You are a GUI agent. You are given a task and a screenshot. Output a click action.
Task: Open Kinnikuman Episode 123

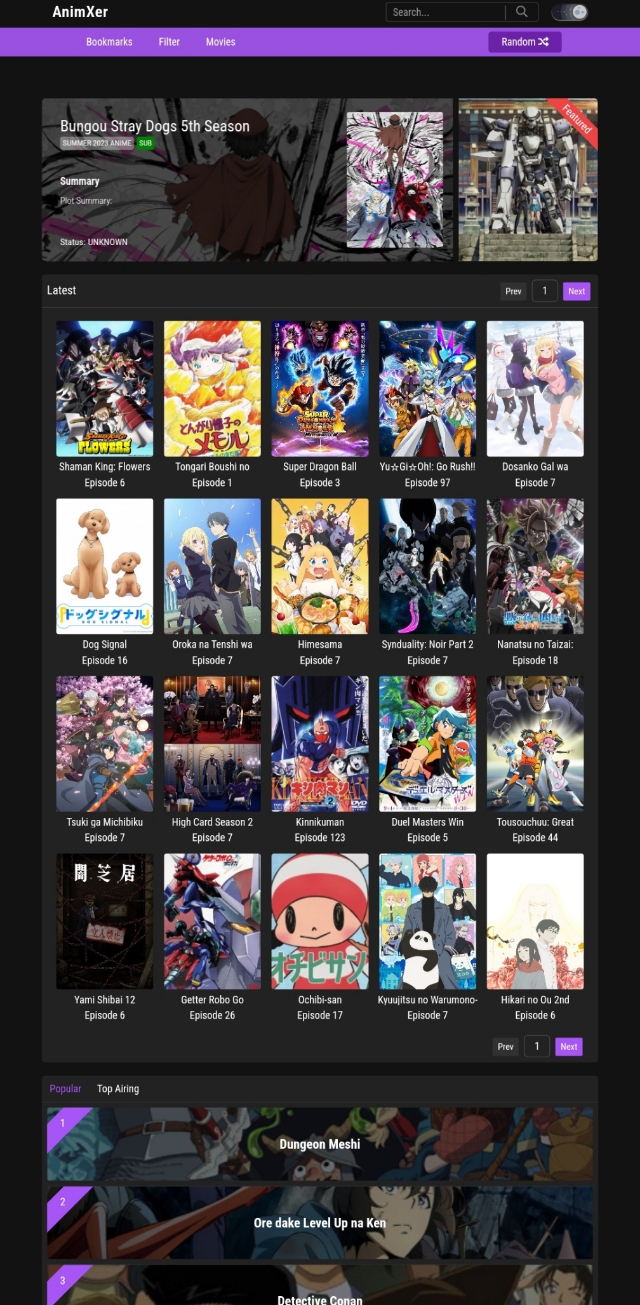point(320,743)
